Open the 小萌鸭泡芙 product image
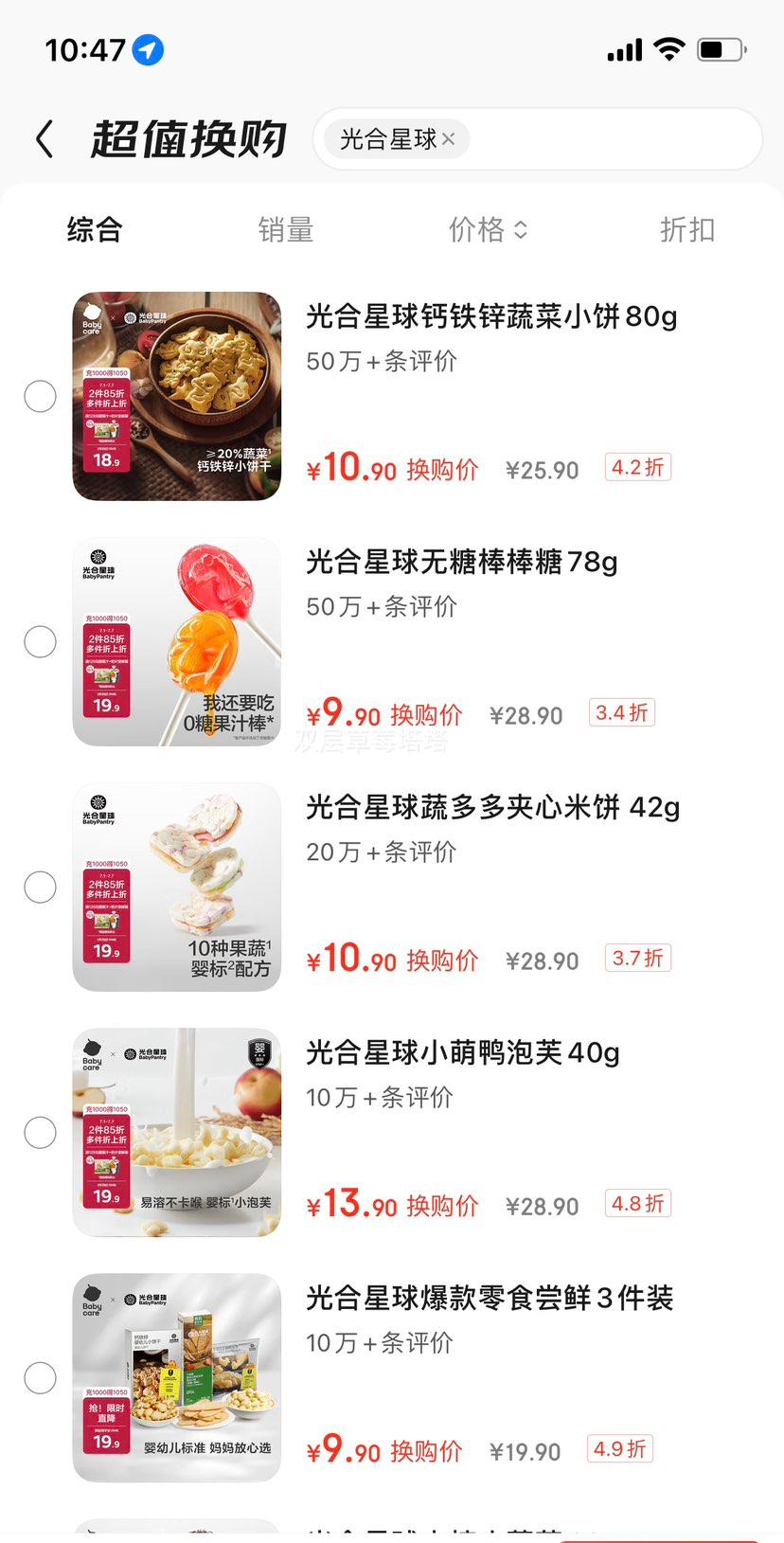This screenshot has width=784, height=1543. (177, 1132)
